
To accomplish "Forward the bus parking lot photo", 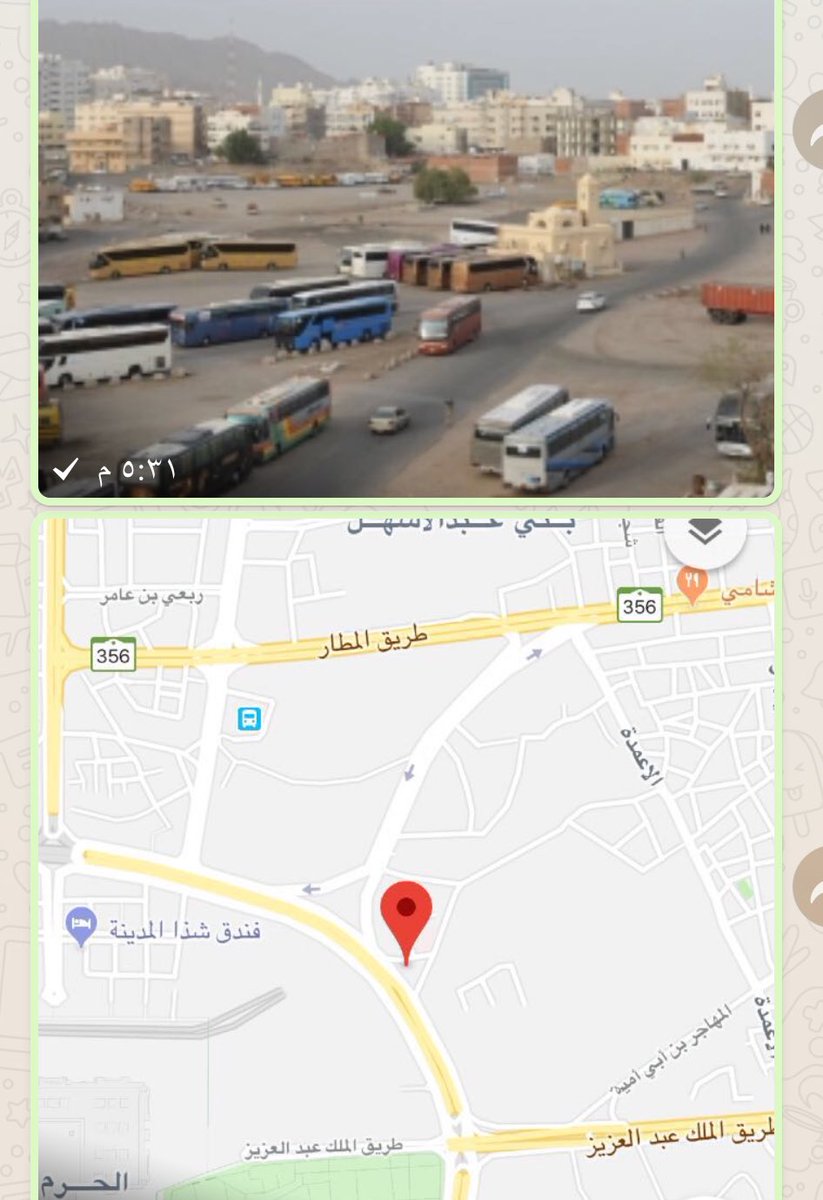I will coord(808,128).
